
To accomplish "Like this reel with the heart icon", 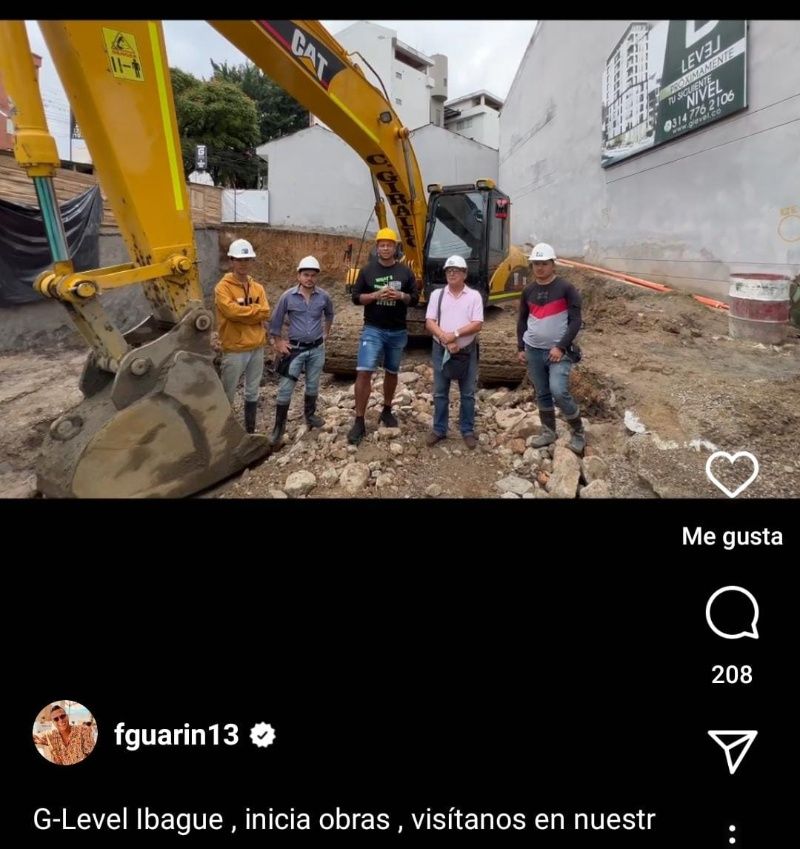I will pos(732,474).
